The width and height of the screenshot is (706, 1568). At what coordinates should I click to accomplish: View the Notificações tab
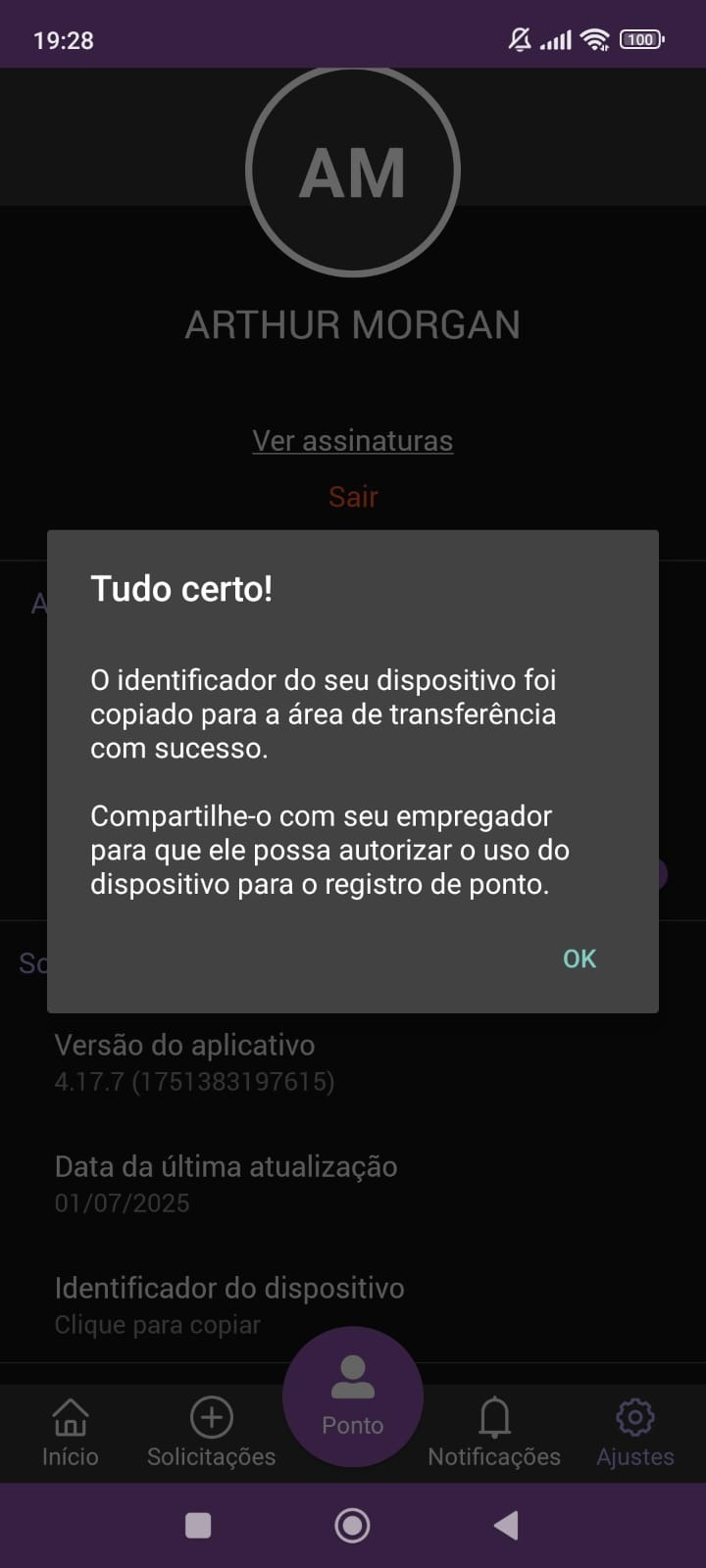(494, 1433)
